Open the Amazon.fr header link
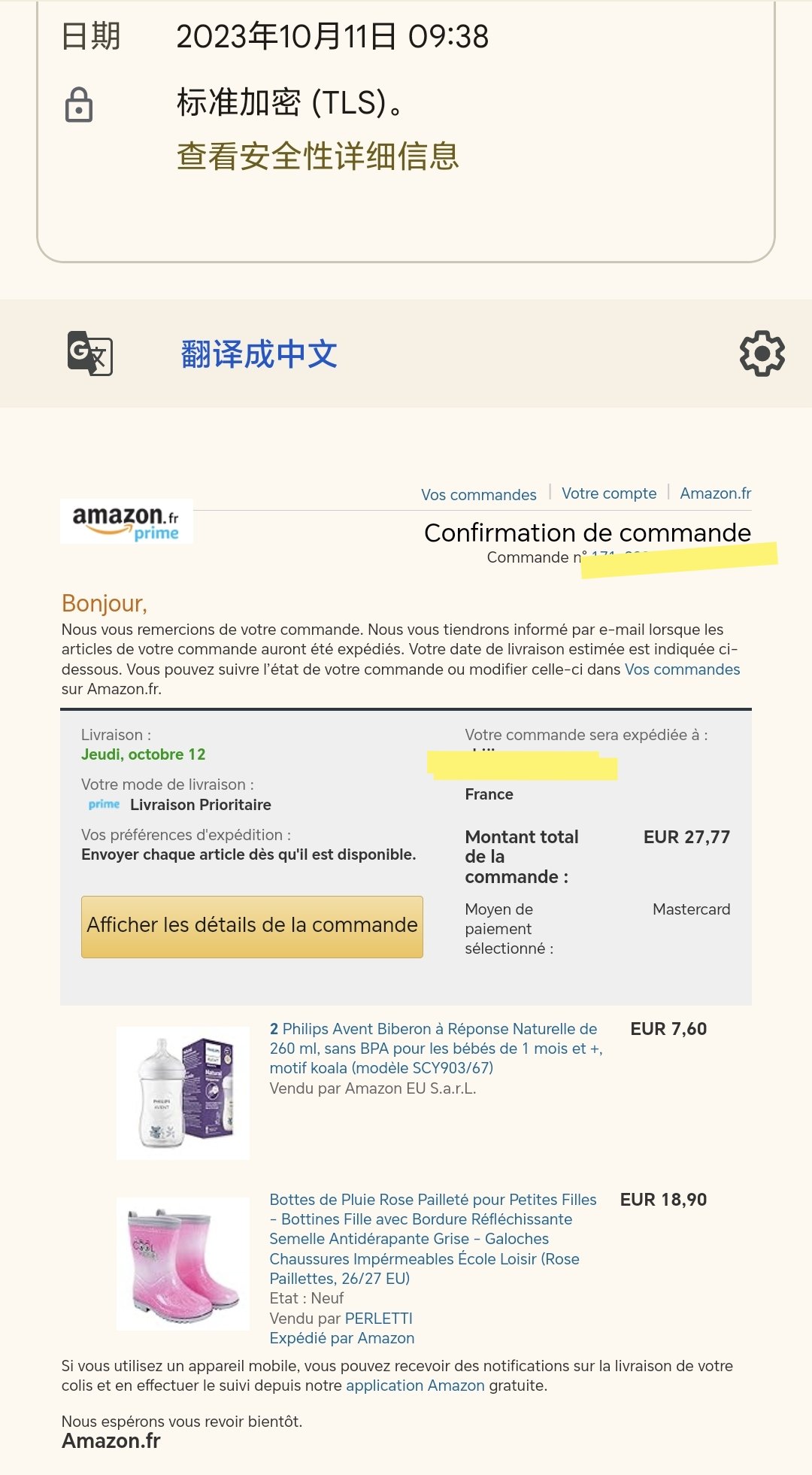812x1475 pixels. tap(716, 493)
